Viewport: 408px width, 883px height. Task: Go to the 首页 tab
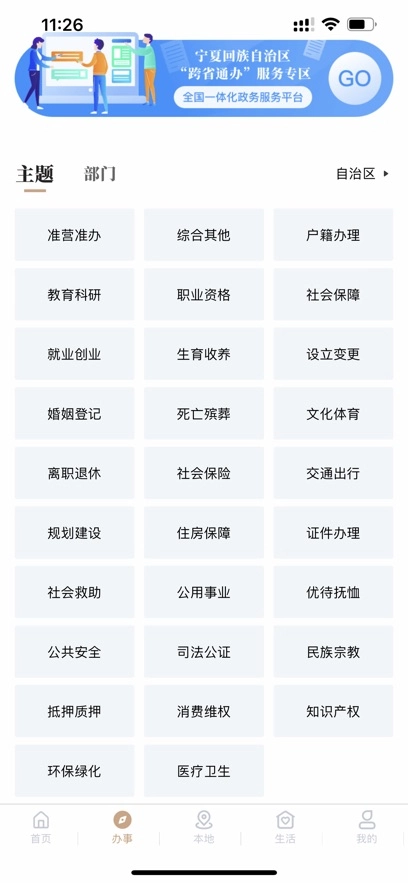click(x=41, y=827)
